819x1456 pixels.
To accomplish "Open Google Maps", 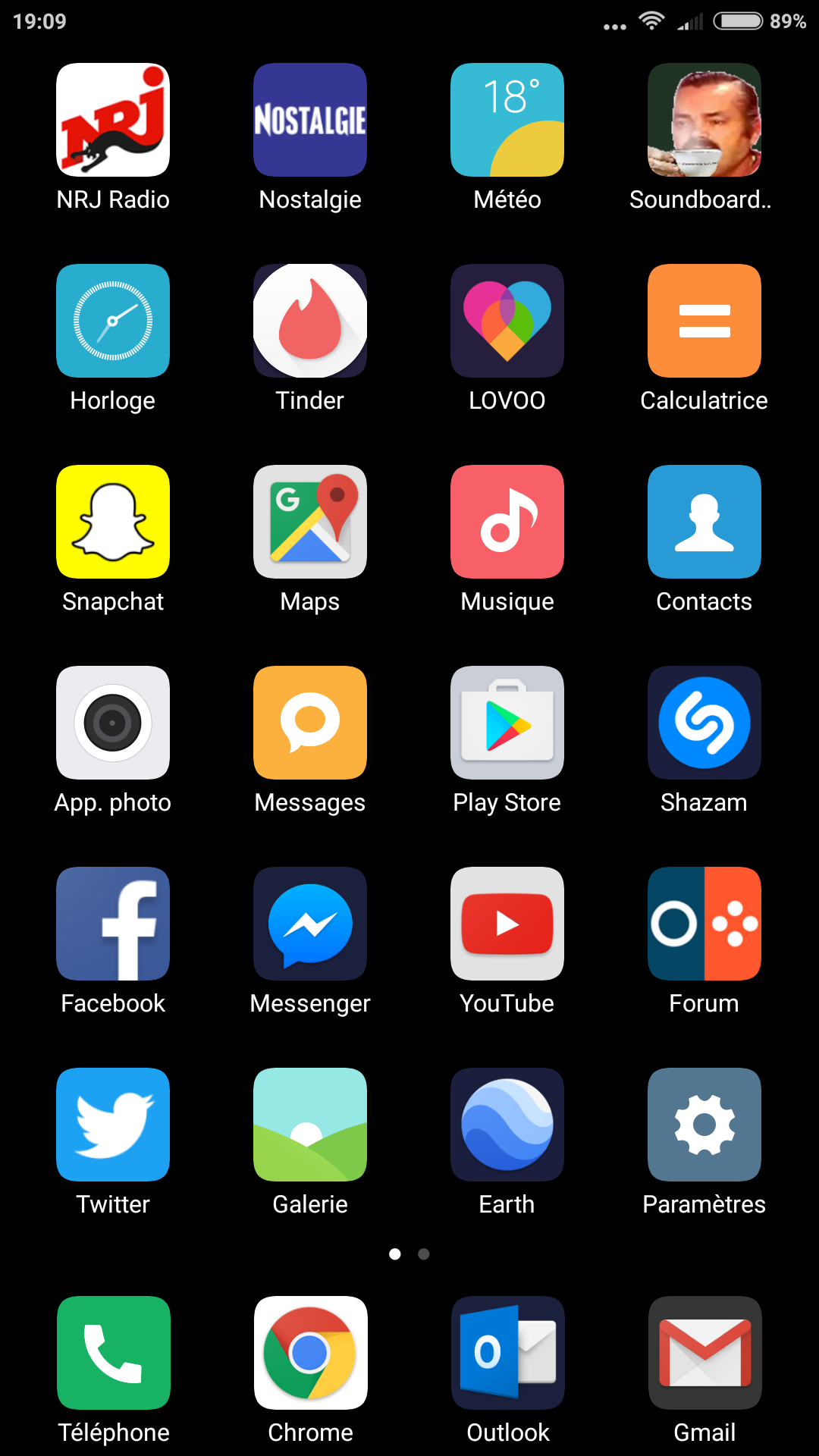I will [x=310, y=522].
